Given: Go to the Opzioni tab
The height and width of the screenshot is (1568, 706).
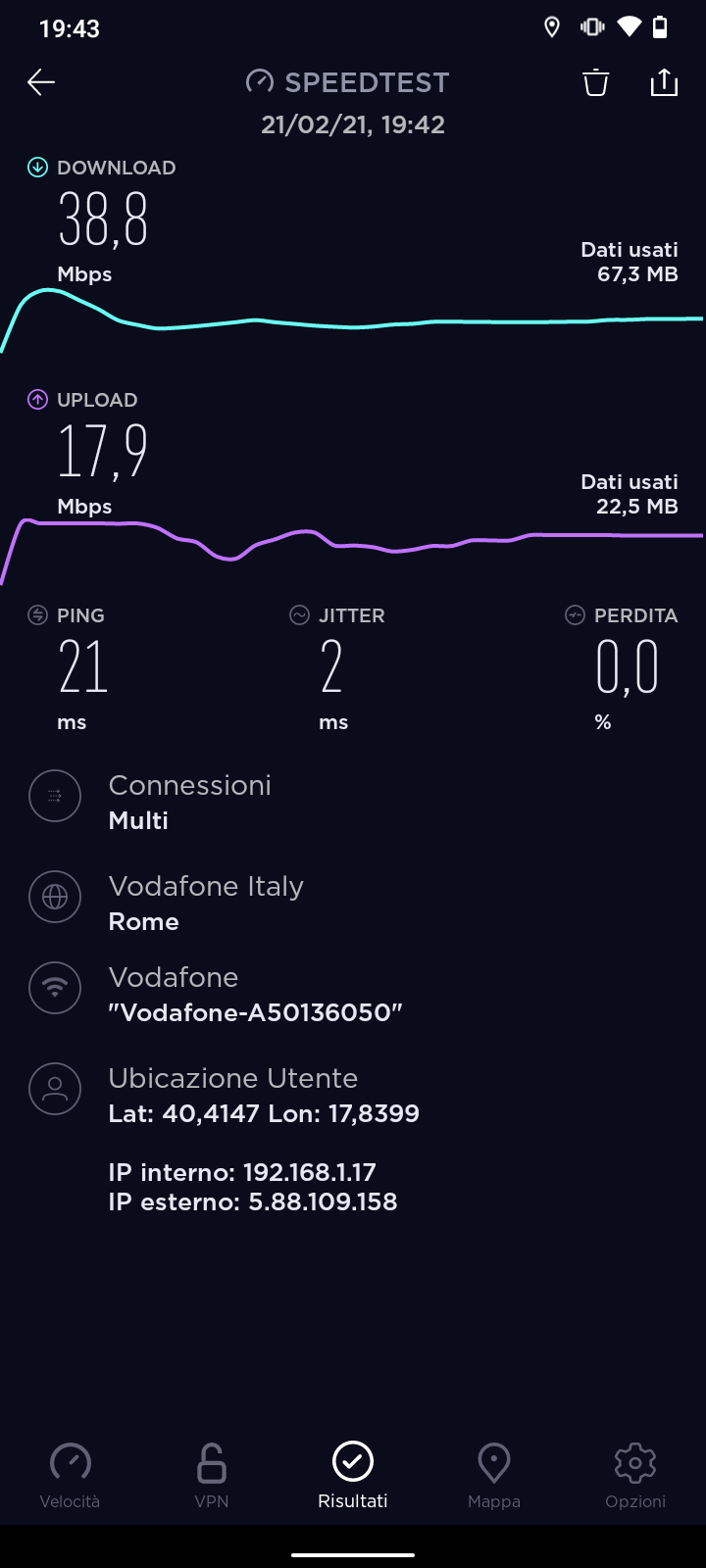Looking at the screenshot, I should pos(635,1476).
